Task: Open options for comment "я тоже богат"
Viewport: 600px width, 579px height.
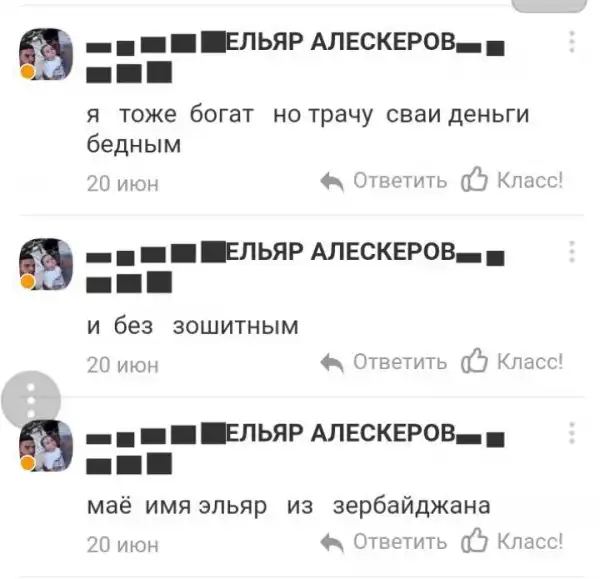Action: pyautogui.click(x=572, y=43)
